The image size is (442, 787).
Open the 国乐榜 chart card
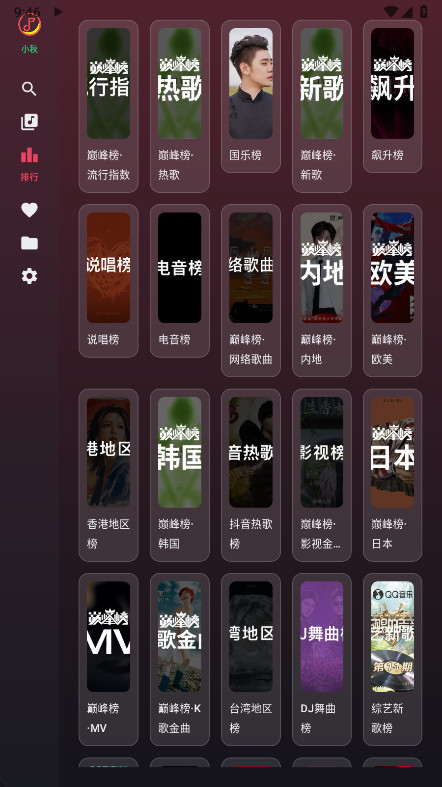coord(251,96)
